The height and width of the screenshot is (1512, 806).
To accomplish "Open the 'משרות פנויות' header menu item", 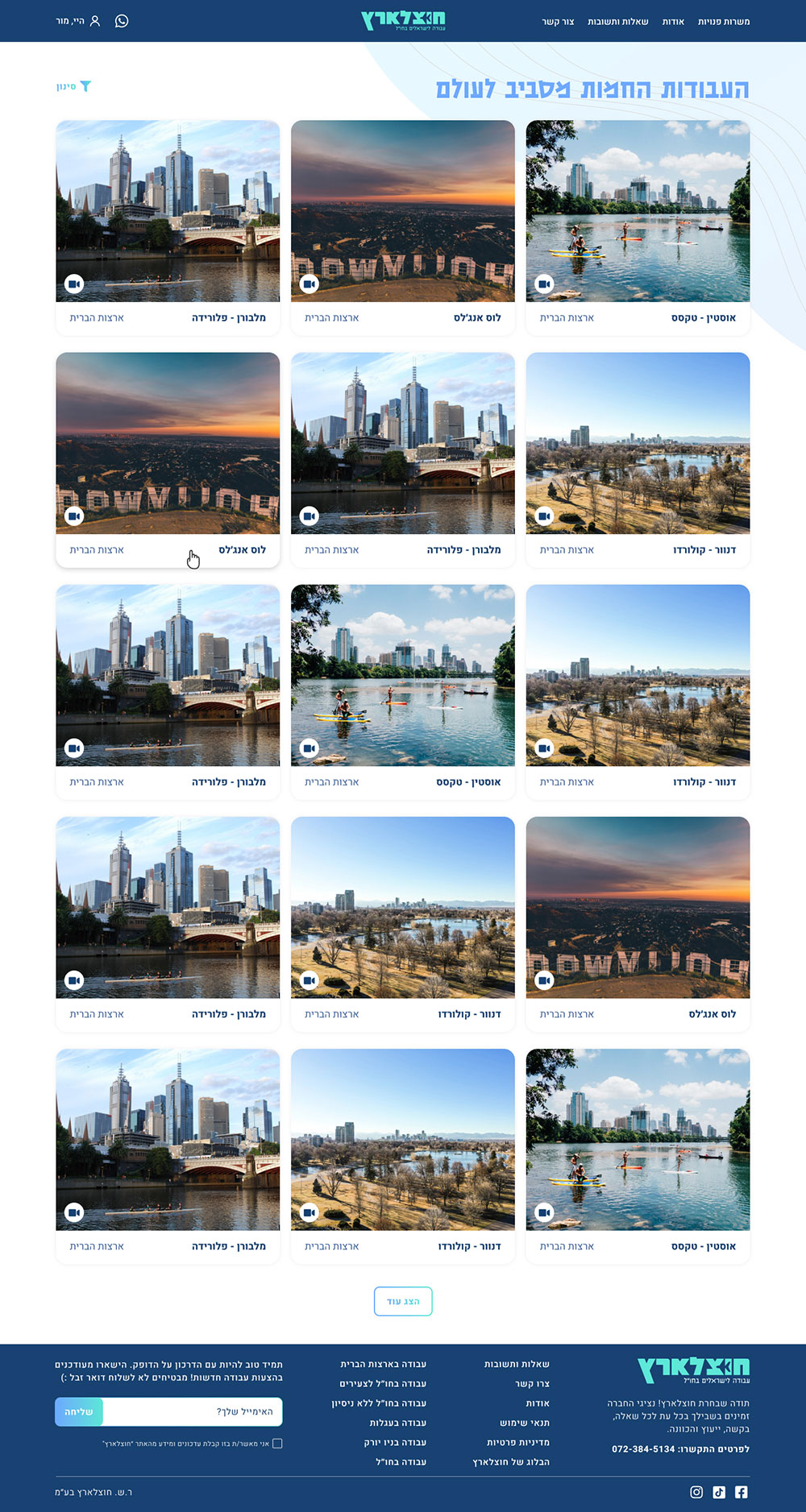I will tap(723, 22).
